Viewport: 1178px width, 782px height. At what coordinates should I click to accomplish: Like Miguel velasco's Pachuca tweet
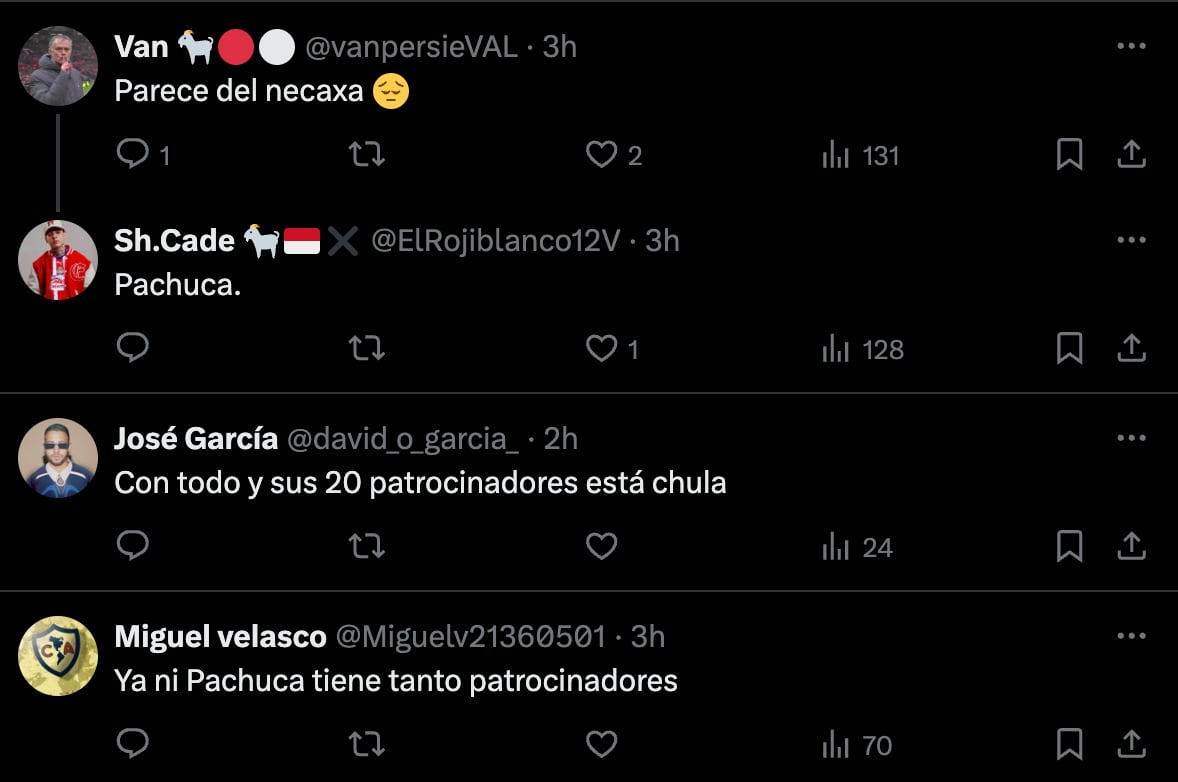pyautogui.click(x=601, y=744)
